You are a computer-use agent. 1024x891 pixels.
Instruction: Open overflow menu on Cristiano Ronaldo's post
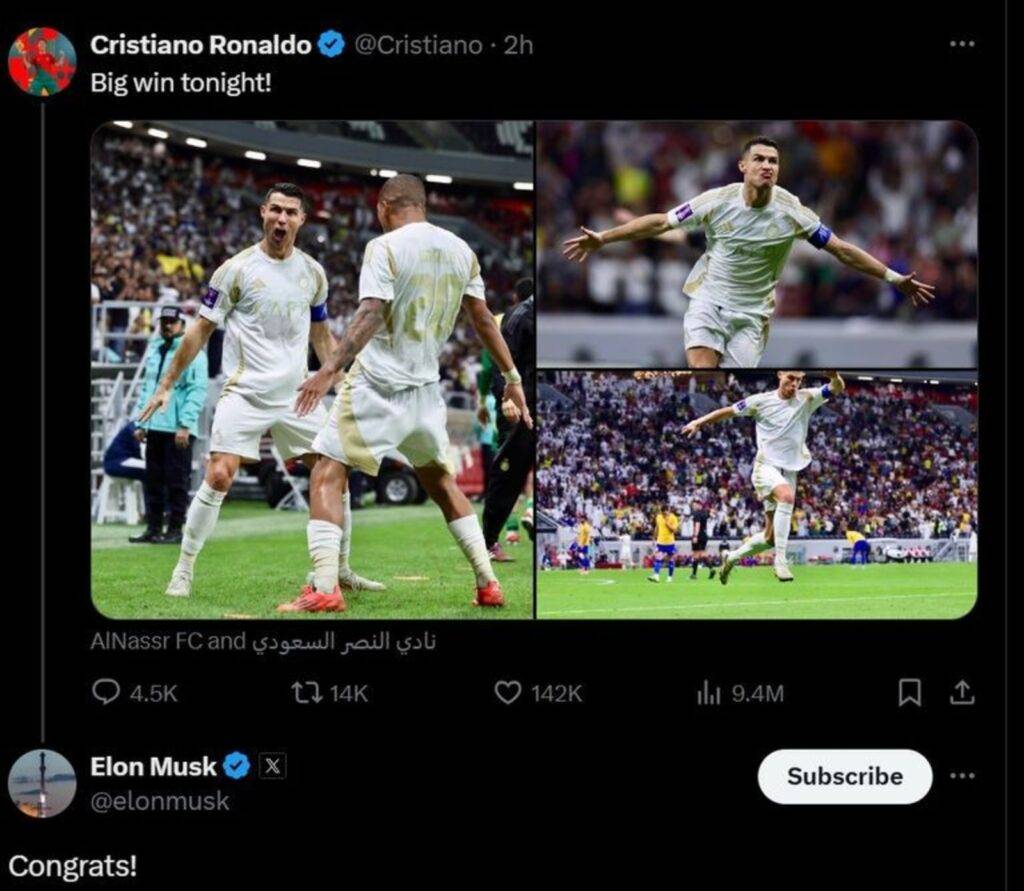(x=961, y=44)
